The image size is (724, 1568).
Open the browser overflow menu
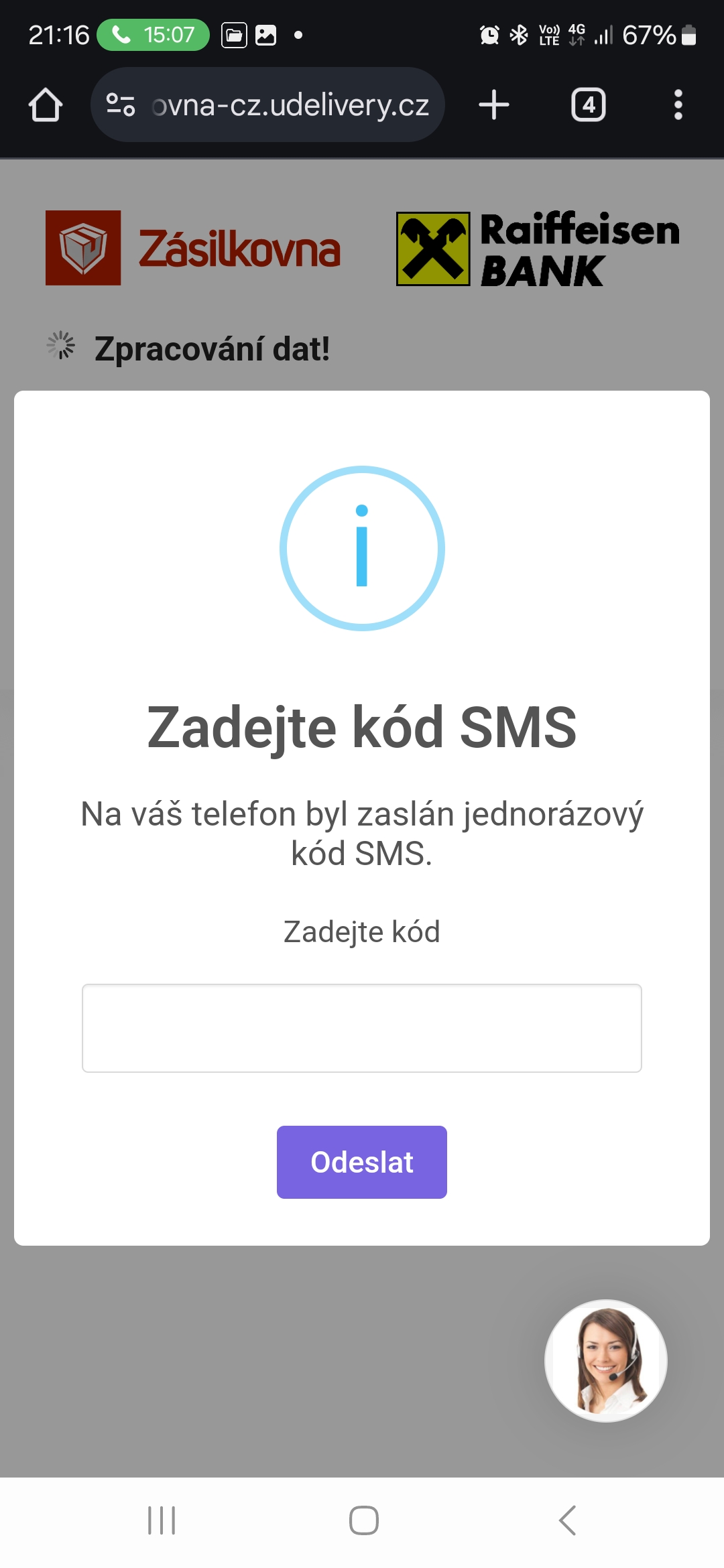tap(678, 105)
